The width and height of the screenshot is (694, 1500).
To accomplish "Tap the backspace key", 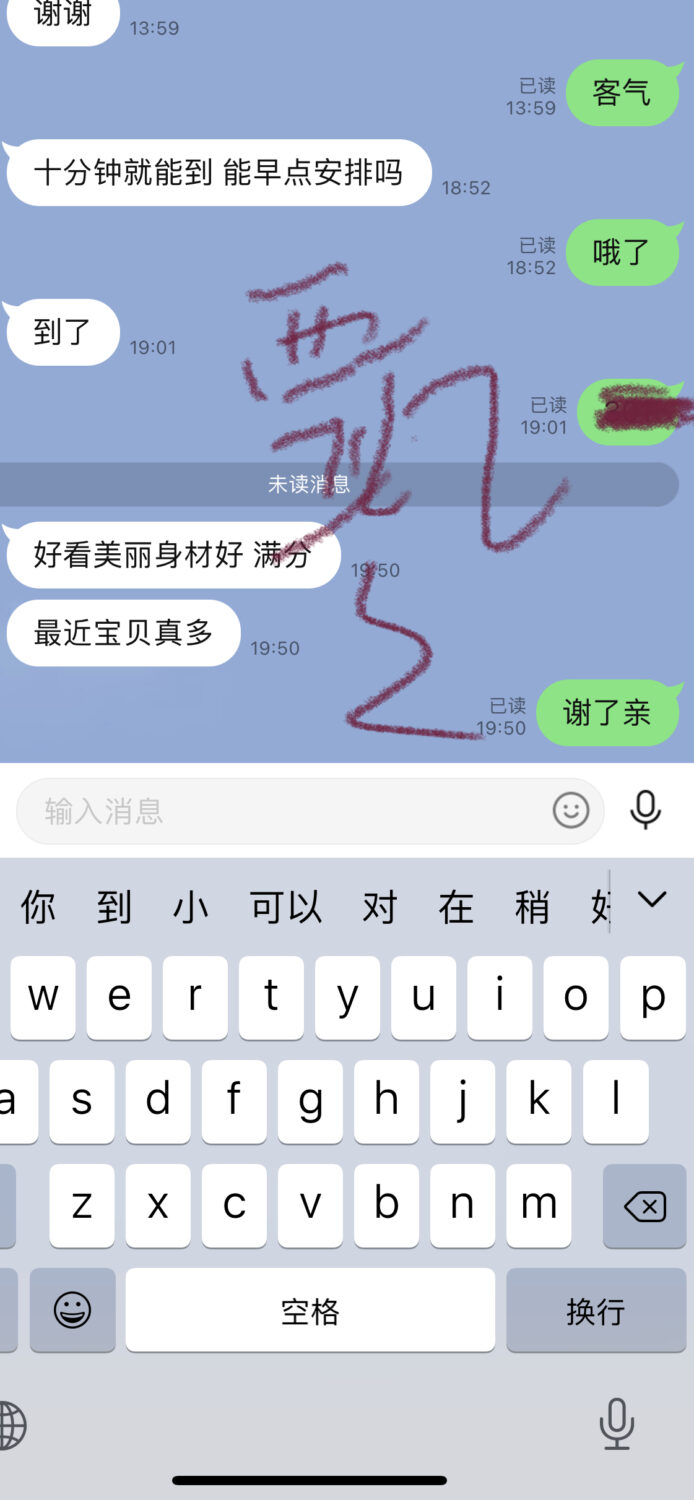I will coord(644,1207).
